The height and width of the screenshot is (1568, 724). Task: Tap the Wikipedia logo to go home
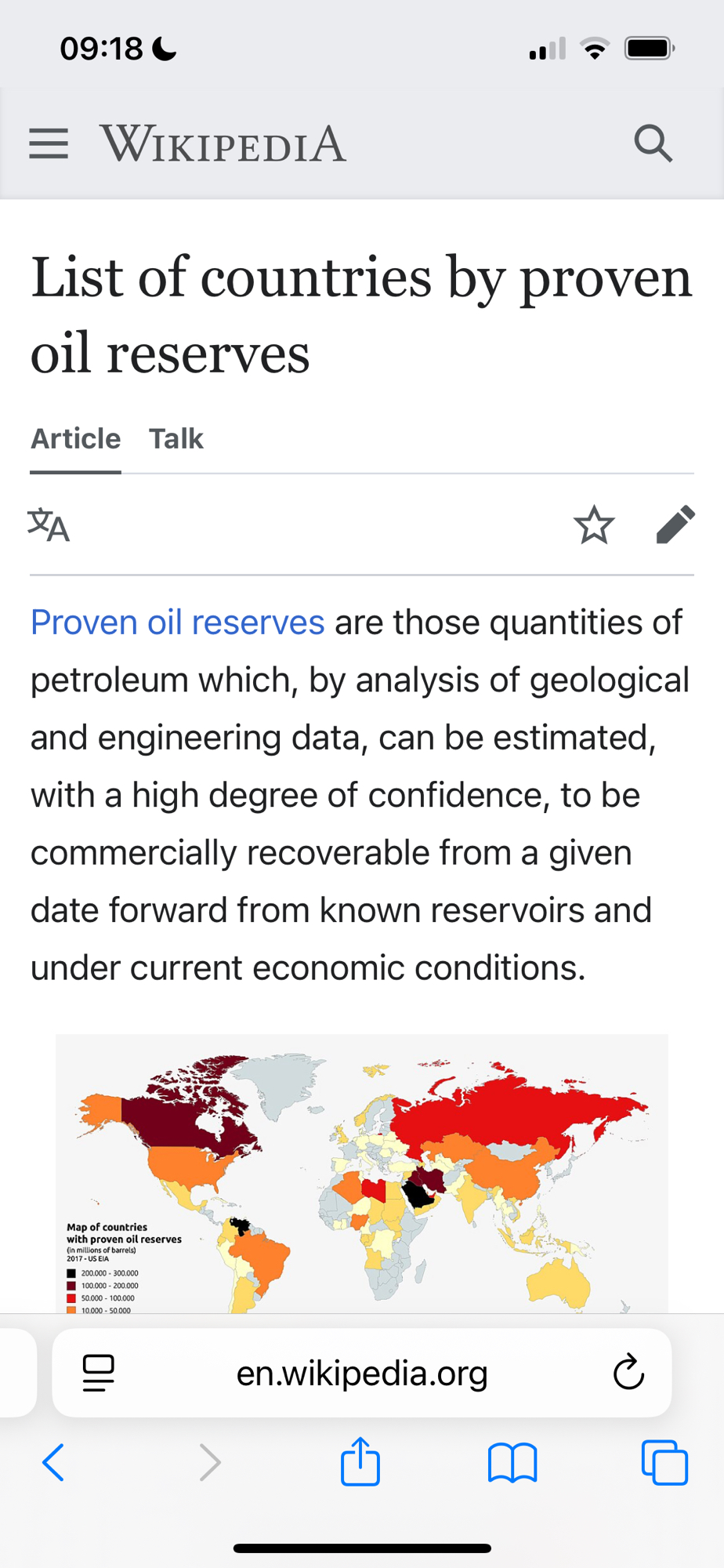223,144
